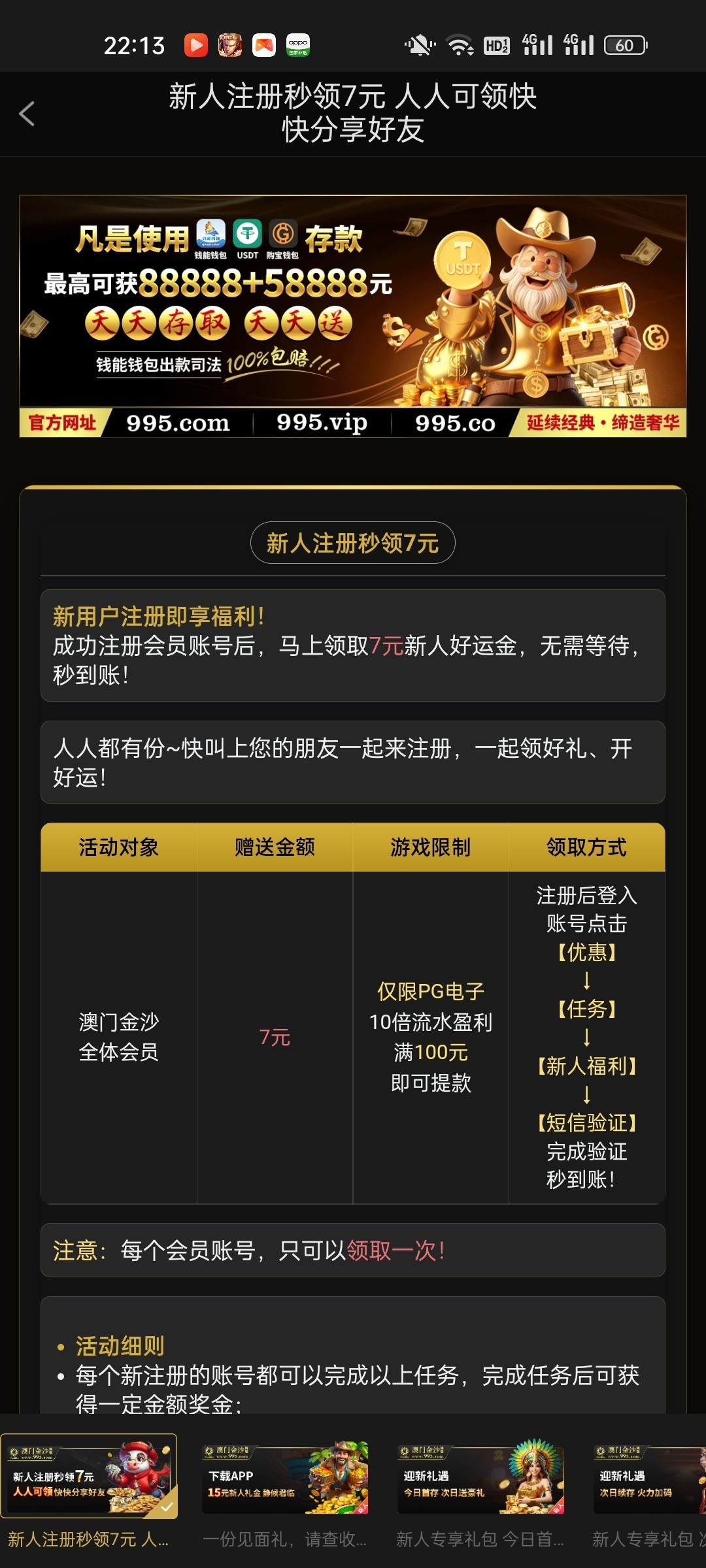The image size is (706, 1568).
Task: Tap the back arrow beside the page title
Action: click(x=26, y=114)
